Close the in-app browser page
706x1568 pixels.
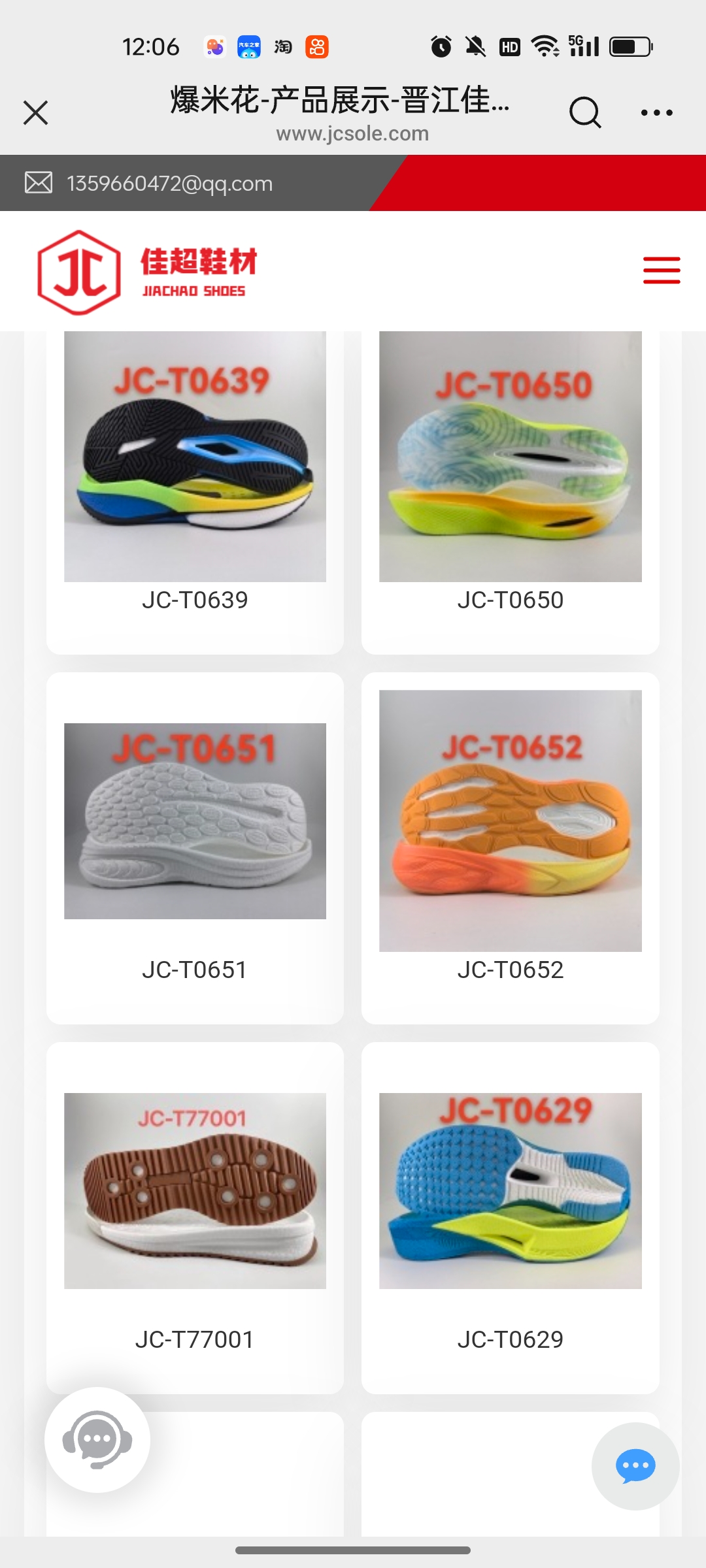click(36, 112)
